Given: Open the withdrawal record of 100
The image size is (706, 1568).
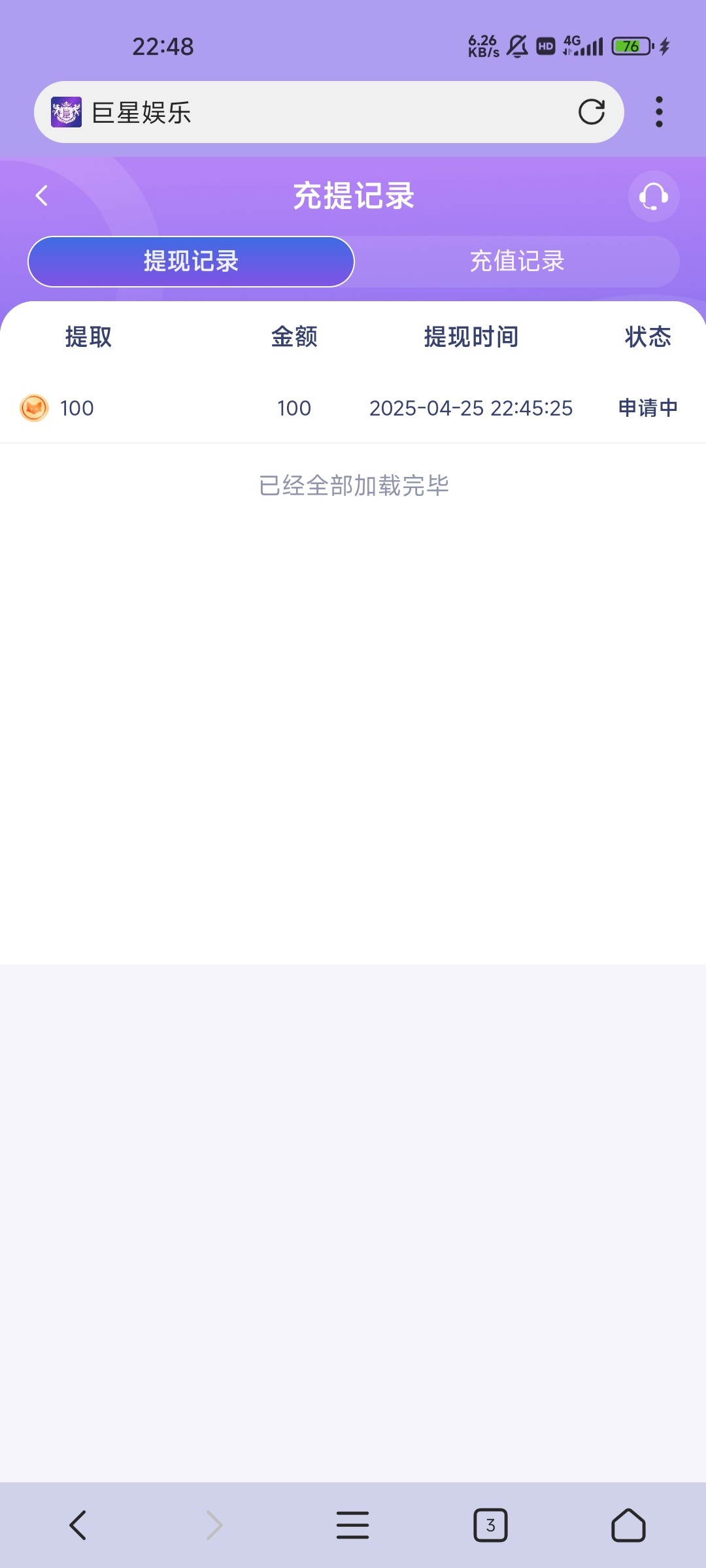Looking at the screenshot, I should click(x=353, y=408).
